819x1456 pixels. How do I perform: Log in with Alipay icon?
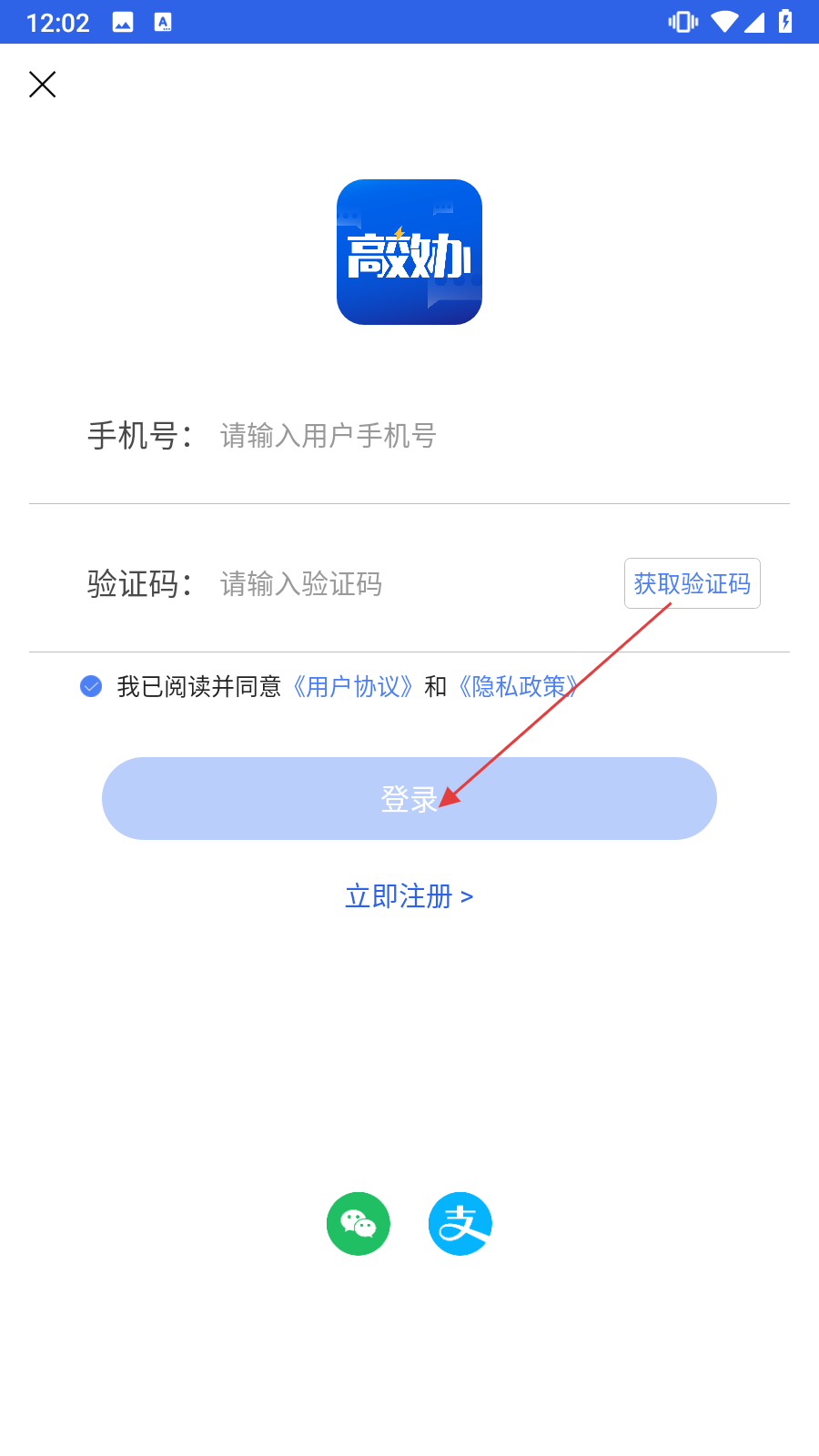click(x=460, y=1224)
